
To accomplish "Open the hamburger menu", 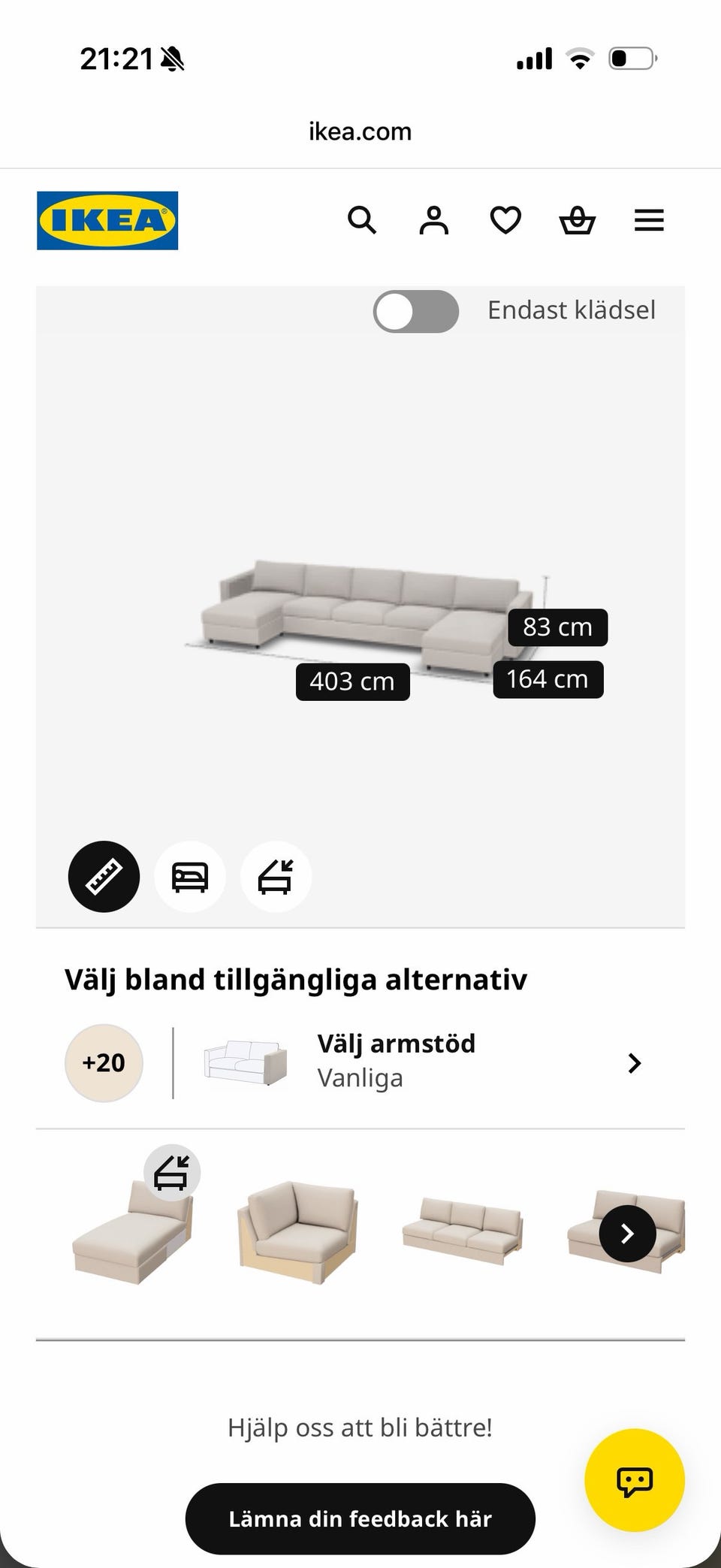I will tap(649, 221).
